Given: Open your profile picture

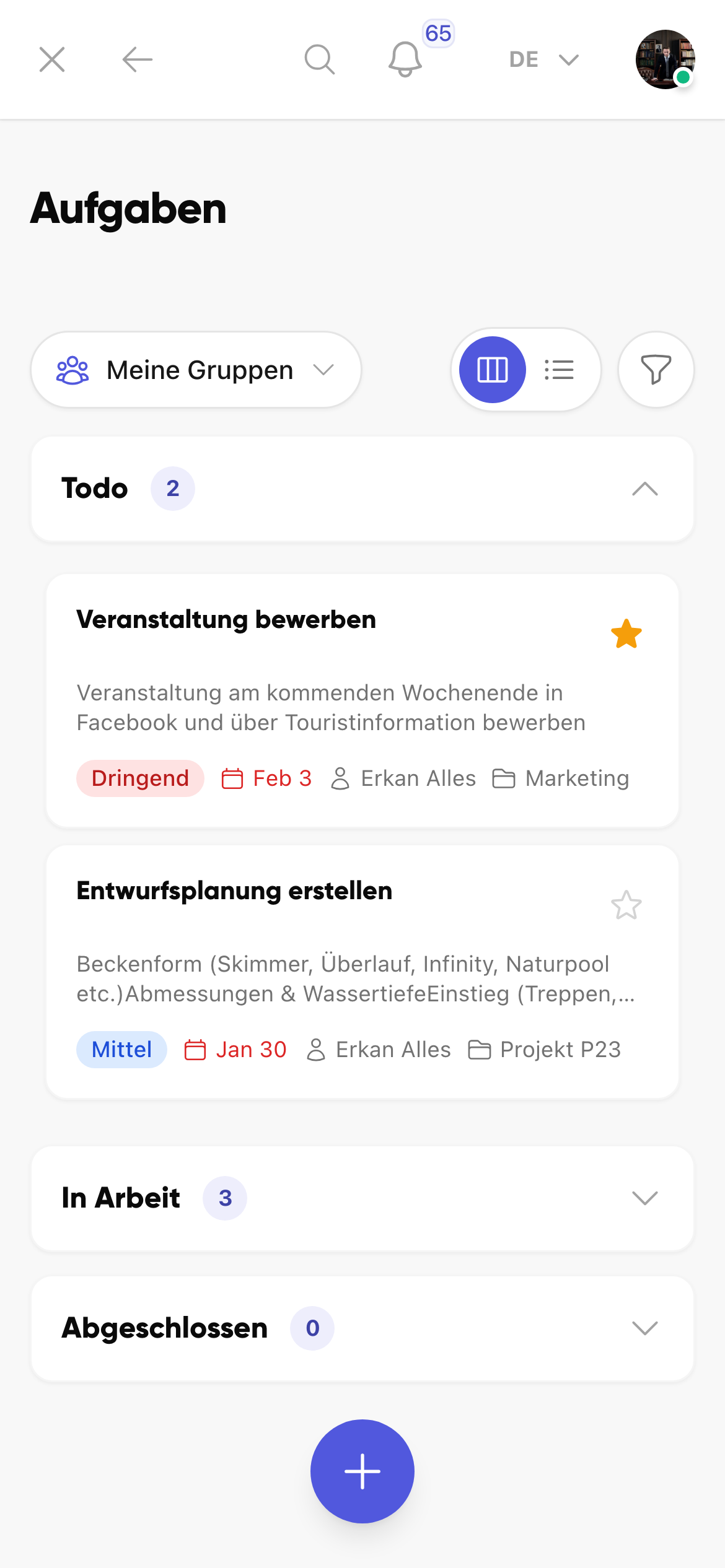Looking at the screenshot, I should 664,59.
